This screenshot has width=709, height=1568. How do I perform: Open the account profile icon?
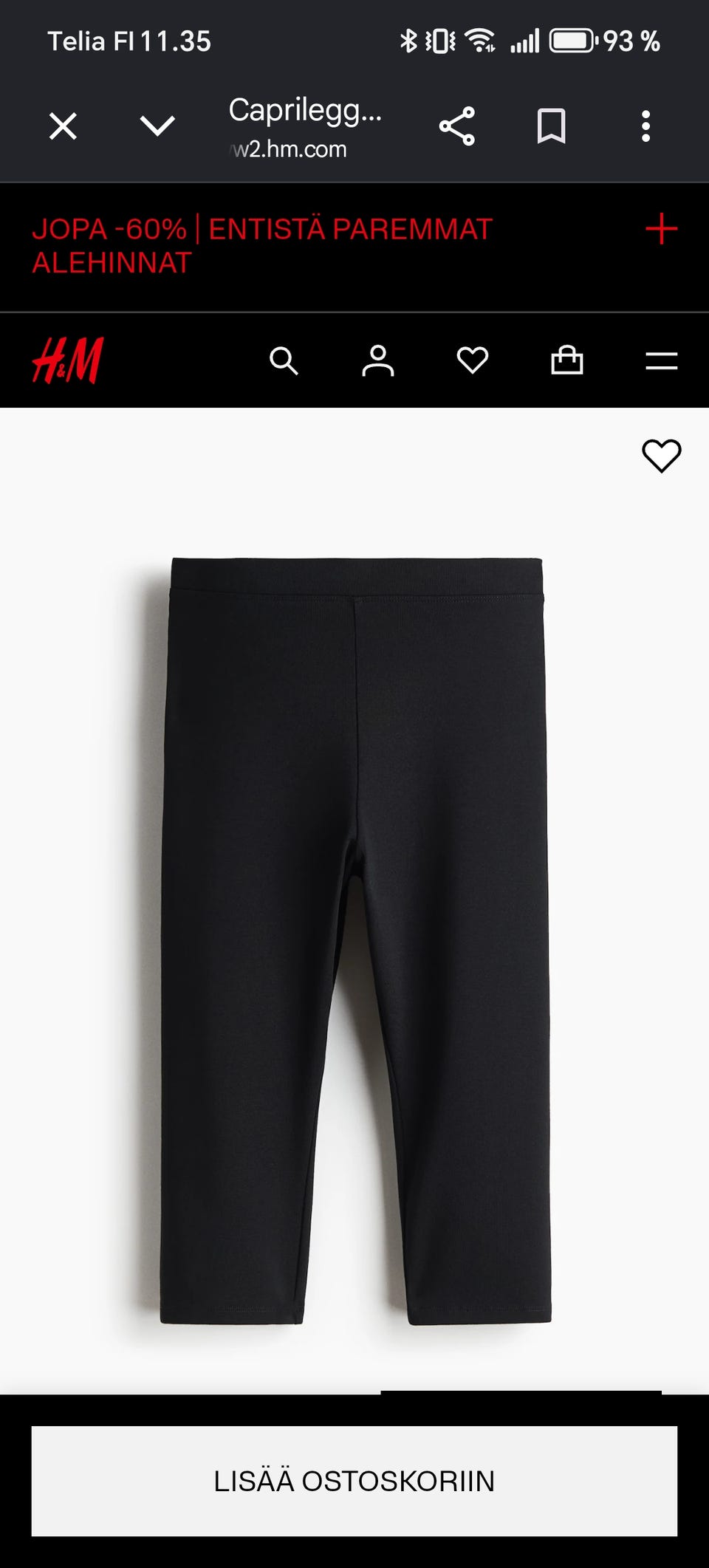pyautogui.click(x=378, y=360)
